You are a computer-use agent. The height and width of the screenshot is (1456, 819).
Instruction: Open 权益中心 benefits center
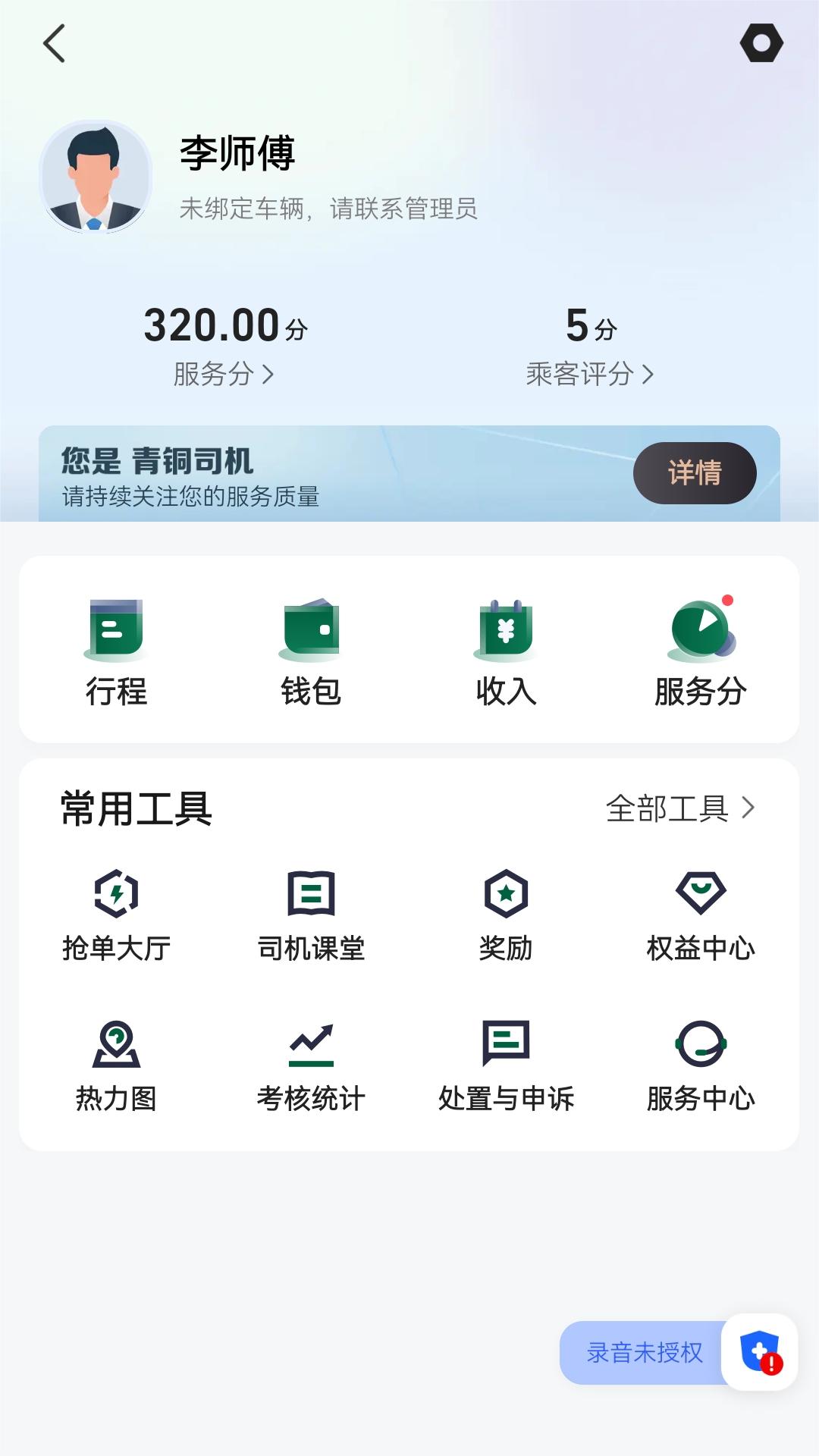pyautogui.click(x=701, y=915)
